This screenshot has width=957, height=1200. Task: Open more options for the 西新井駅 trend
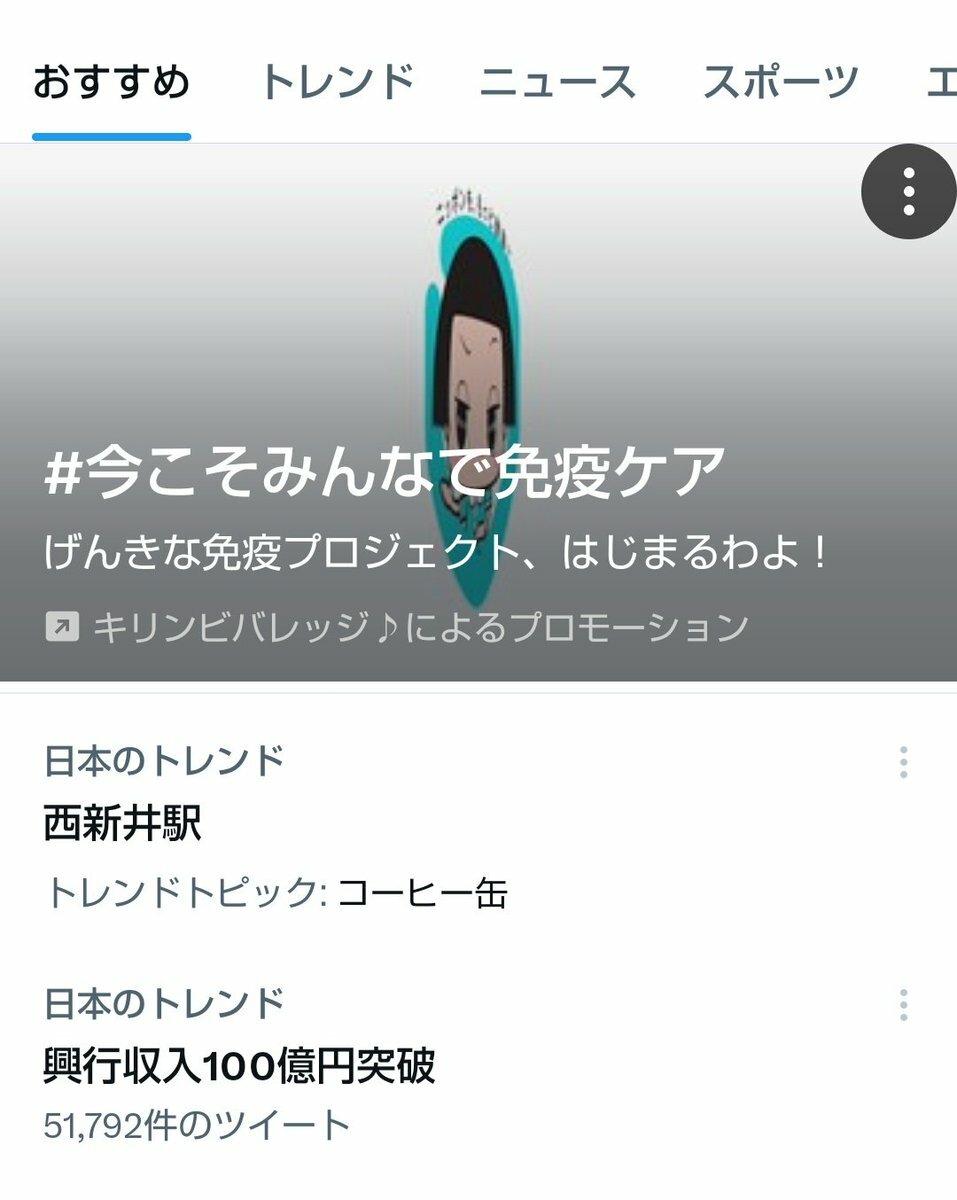click(x=903, y=762)
